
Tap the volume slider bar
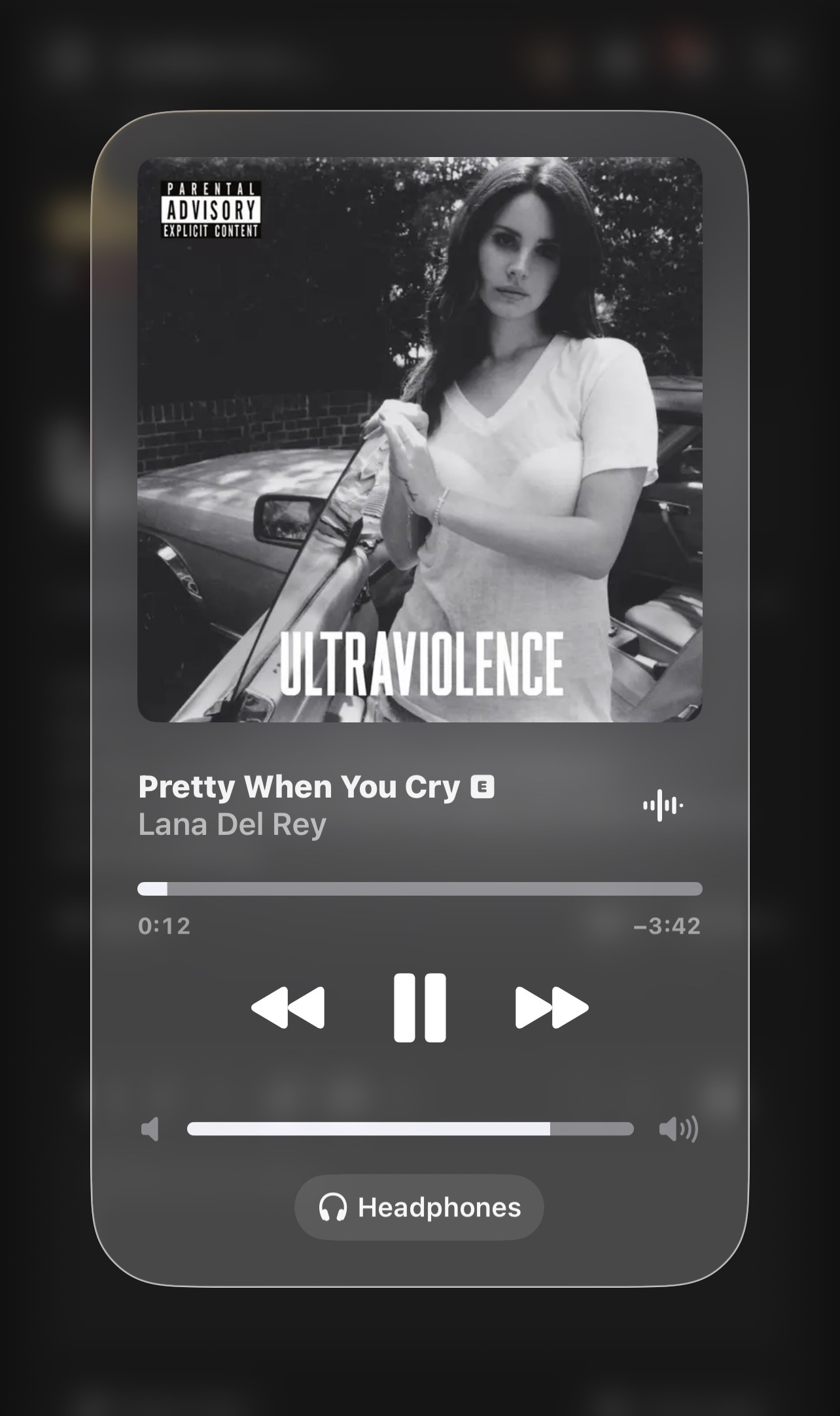(410, 1129)
